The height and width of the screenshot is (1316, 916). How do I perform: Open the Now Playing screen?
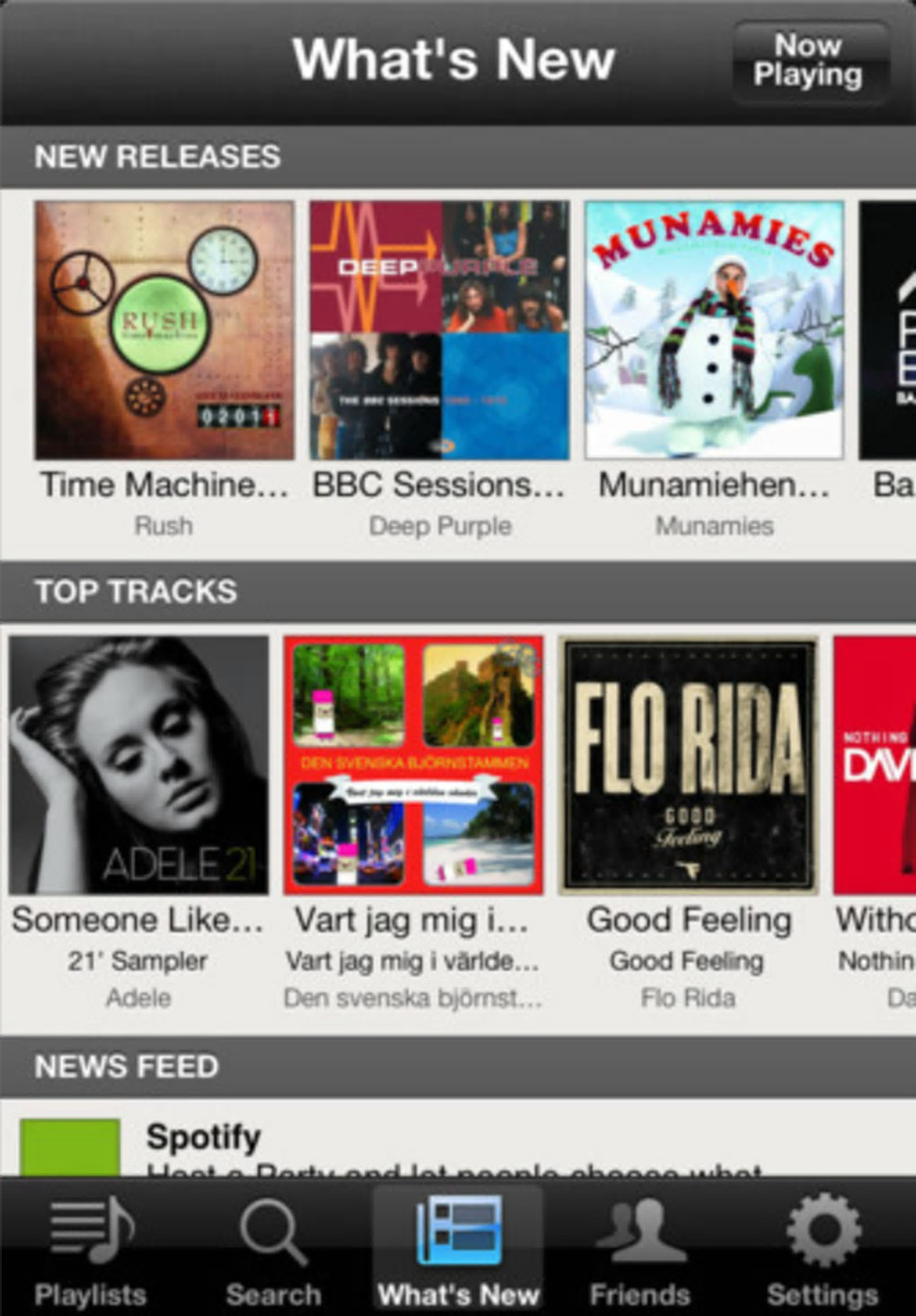point(808,61)
